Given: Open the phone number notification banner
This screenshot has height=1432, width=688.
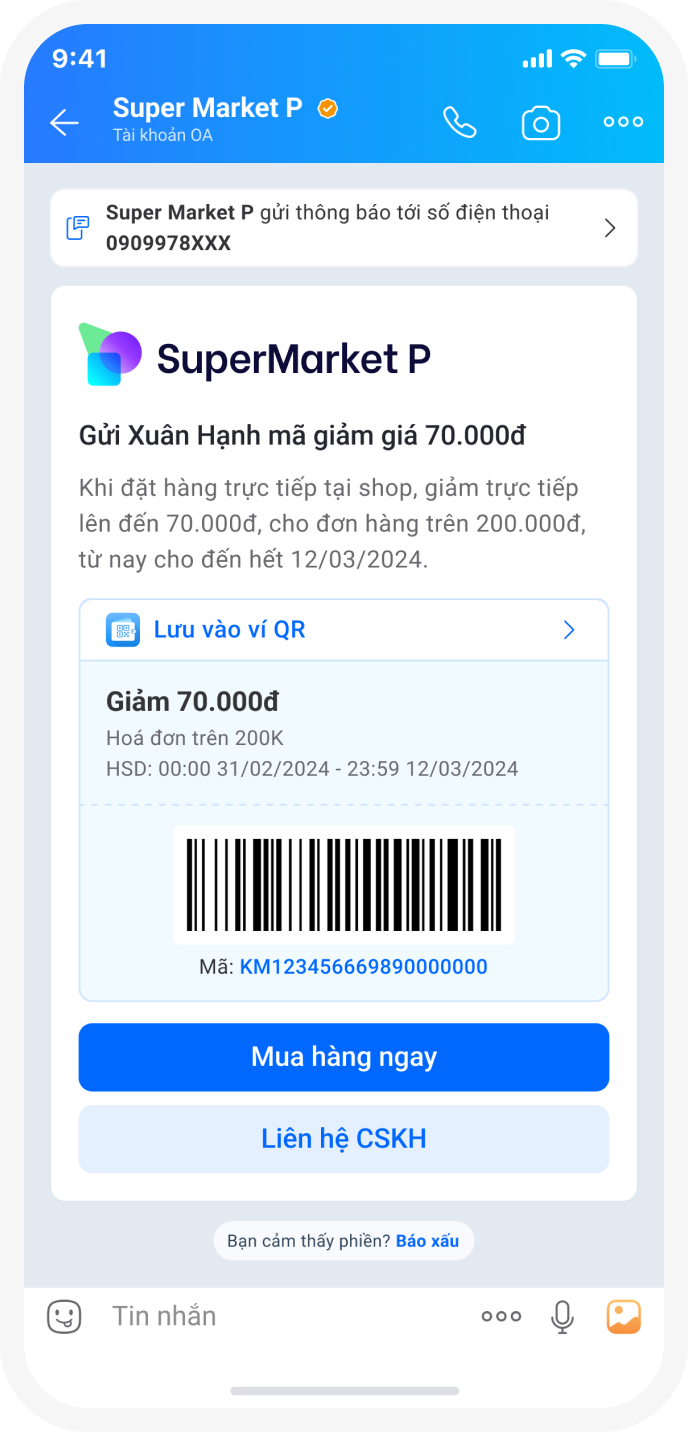Looking at the screenshot, I should (343, 228).
